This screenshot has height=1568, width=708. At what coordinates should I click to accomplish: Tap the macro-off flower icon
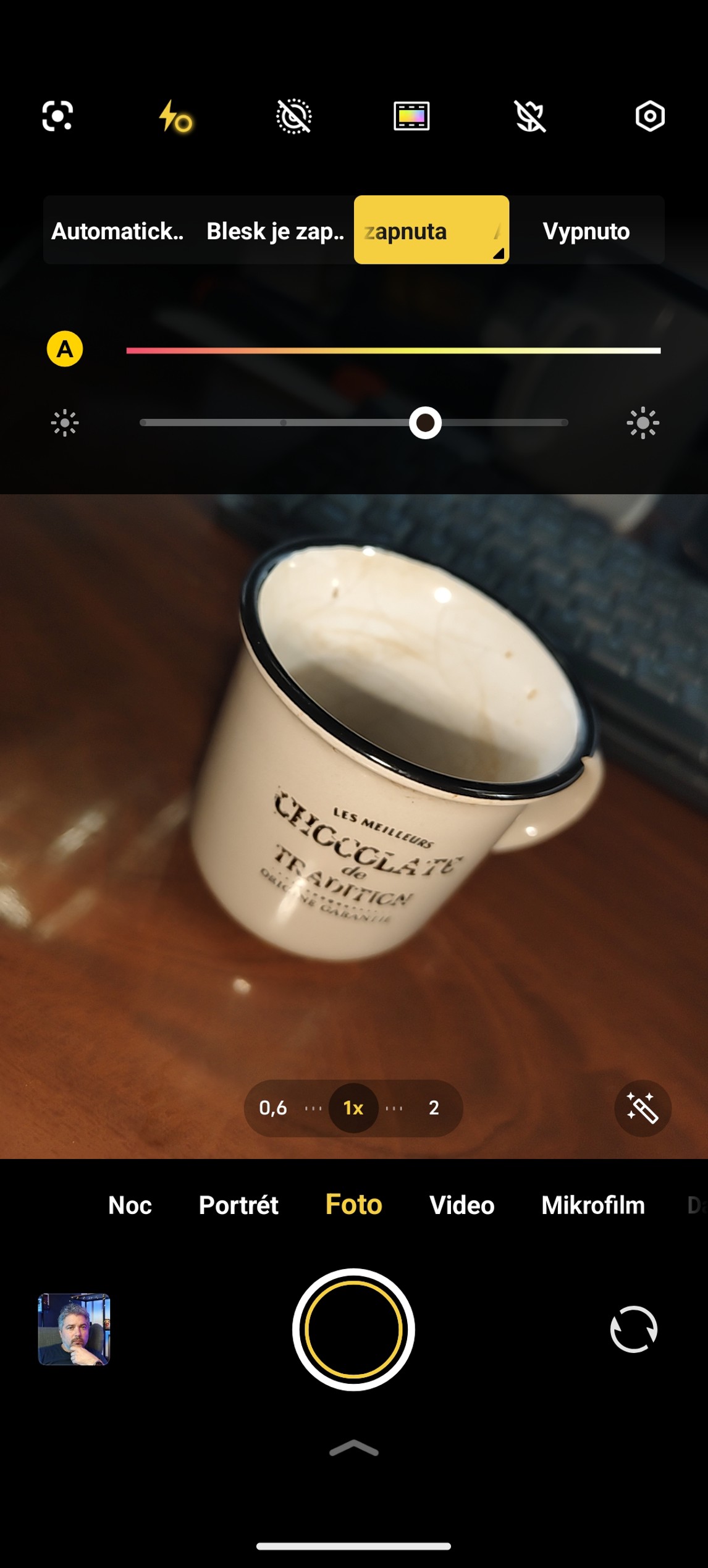530,116
